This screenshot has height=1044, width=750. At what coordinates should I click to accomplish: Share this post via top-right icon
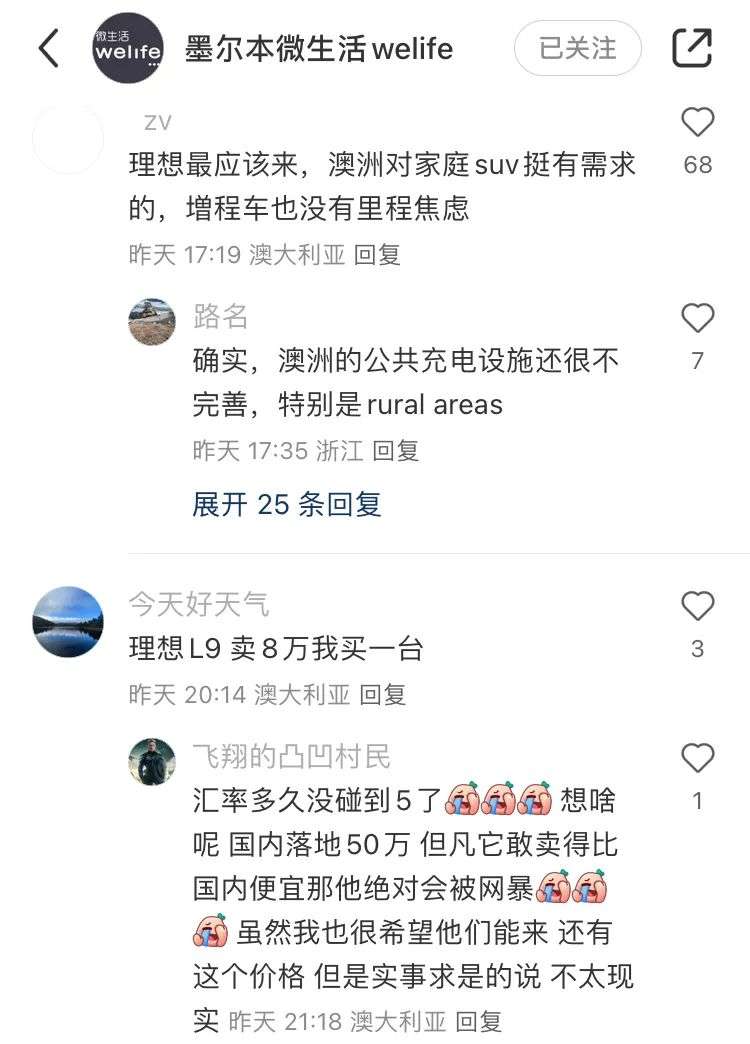(x=692, y=48)
